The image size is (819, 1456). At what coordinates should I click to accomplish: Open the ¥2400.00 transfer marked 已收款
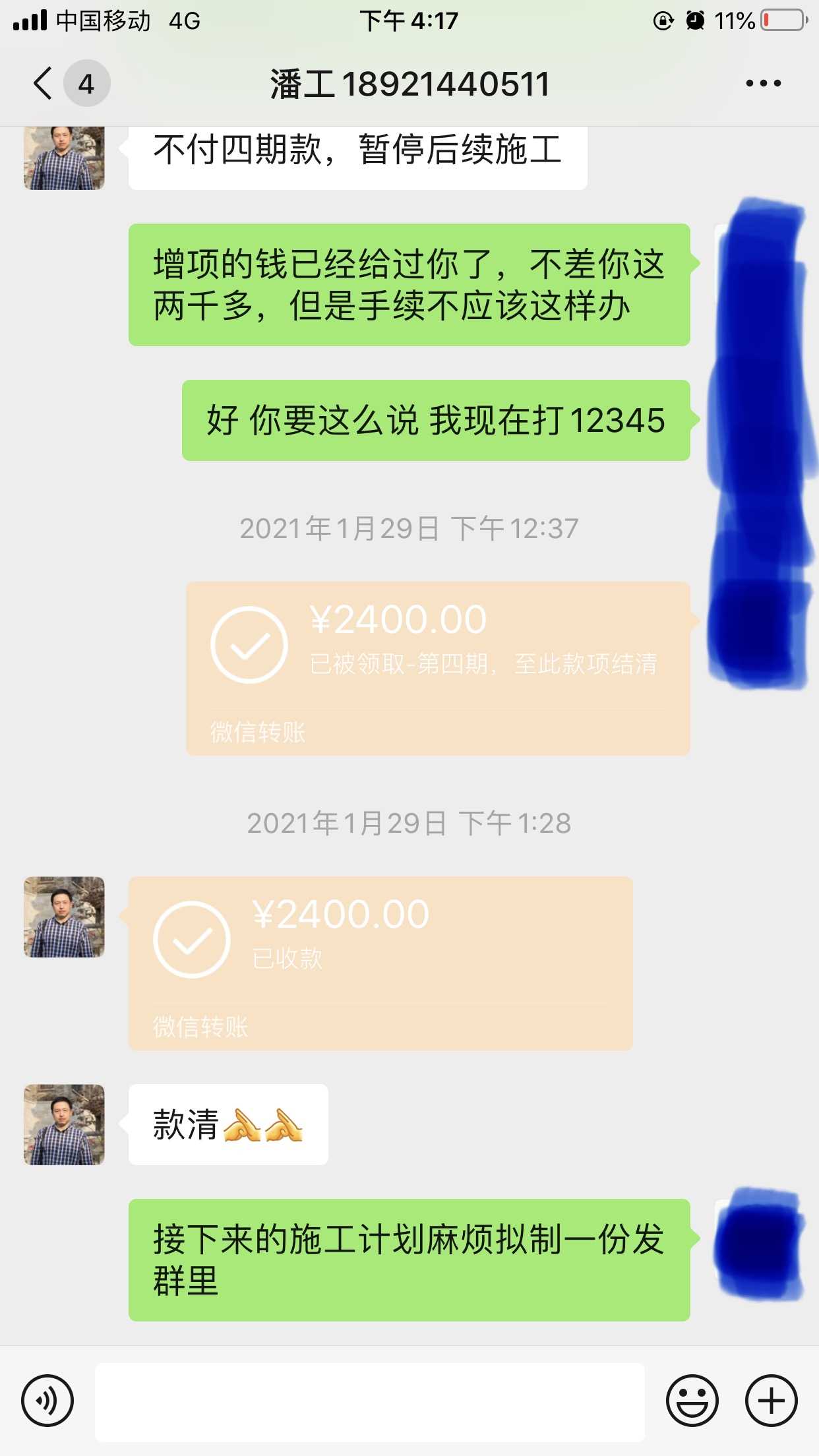click(380, 962)
